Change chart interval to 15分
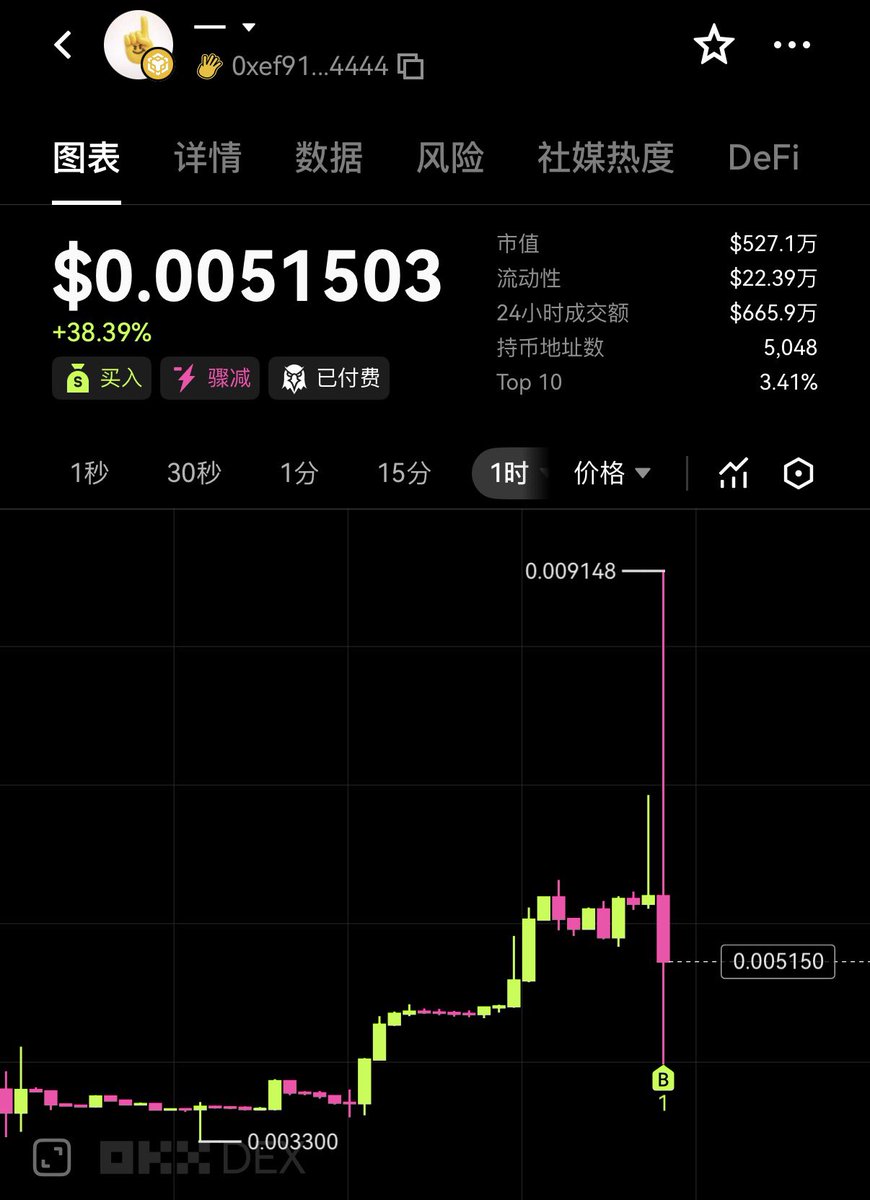 pyautogui.click(x=404, y=473)
